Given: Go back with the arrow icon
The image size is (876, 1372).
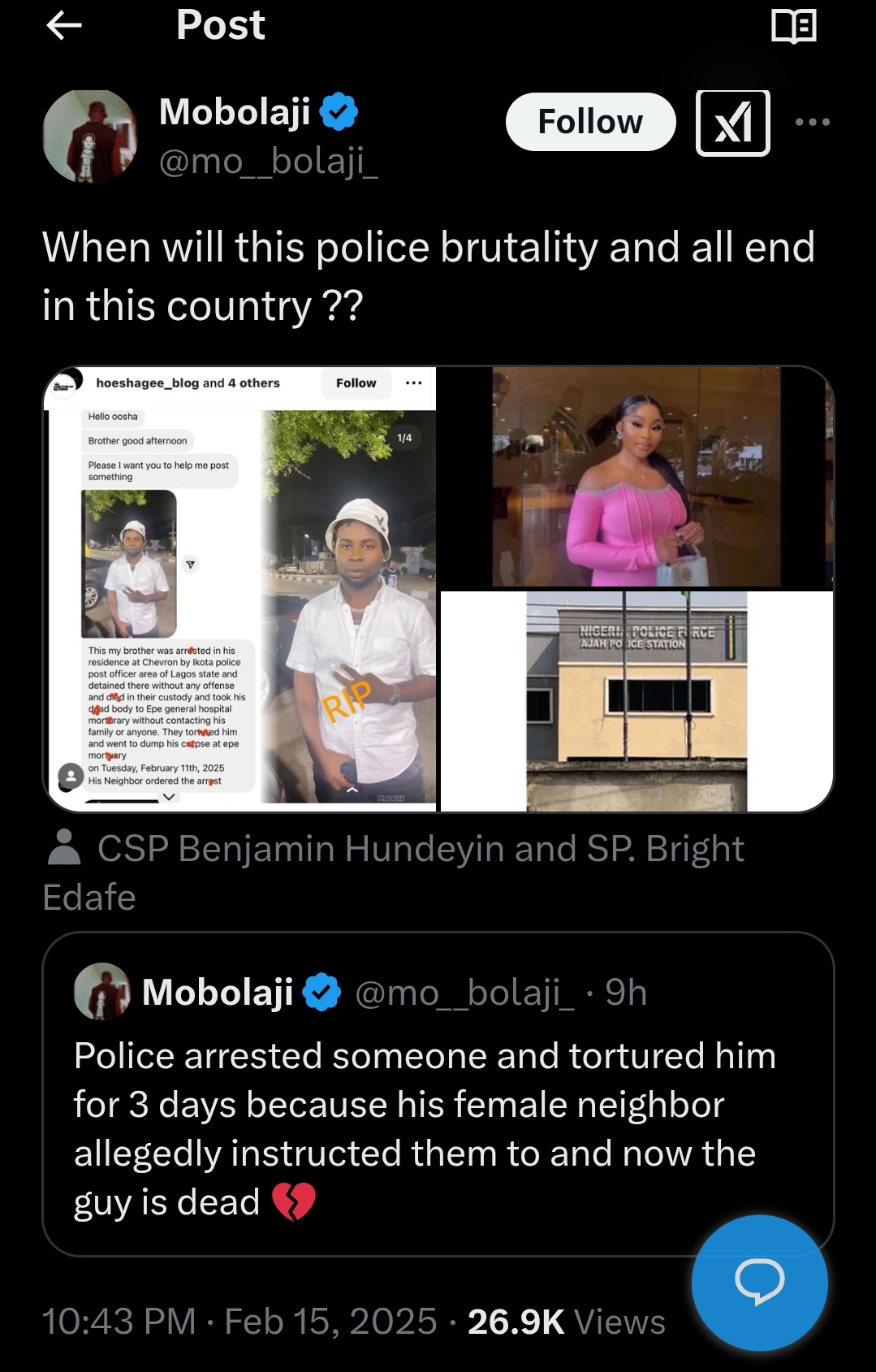Looking at the screenshot, I should tap(64, 26).
